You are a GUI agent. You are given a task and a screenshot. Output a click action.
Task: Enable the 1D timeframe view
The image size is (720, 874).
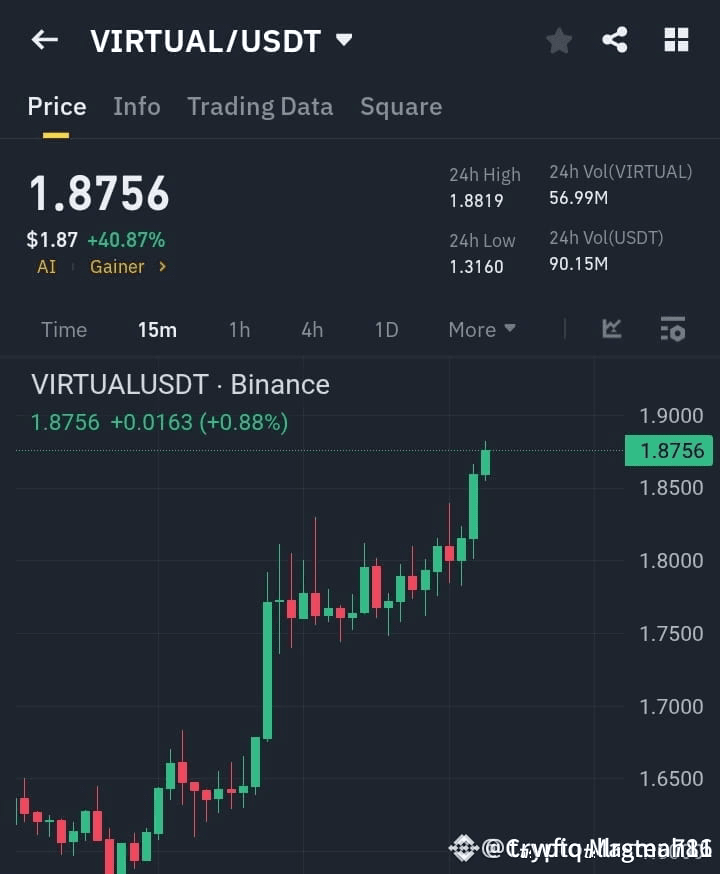tap(386, 329)
